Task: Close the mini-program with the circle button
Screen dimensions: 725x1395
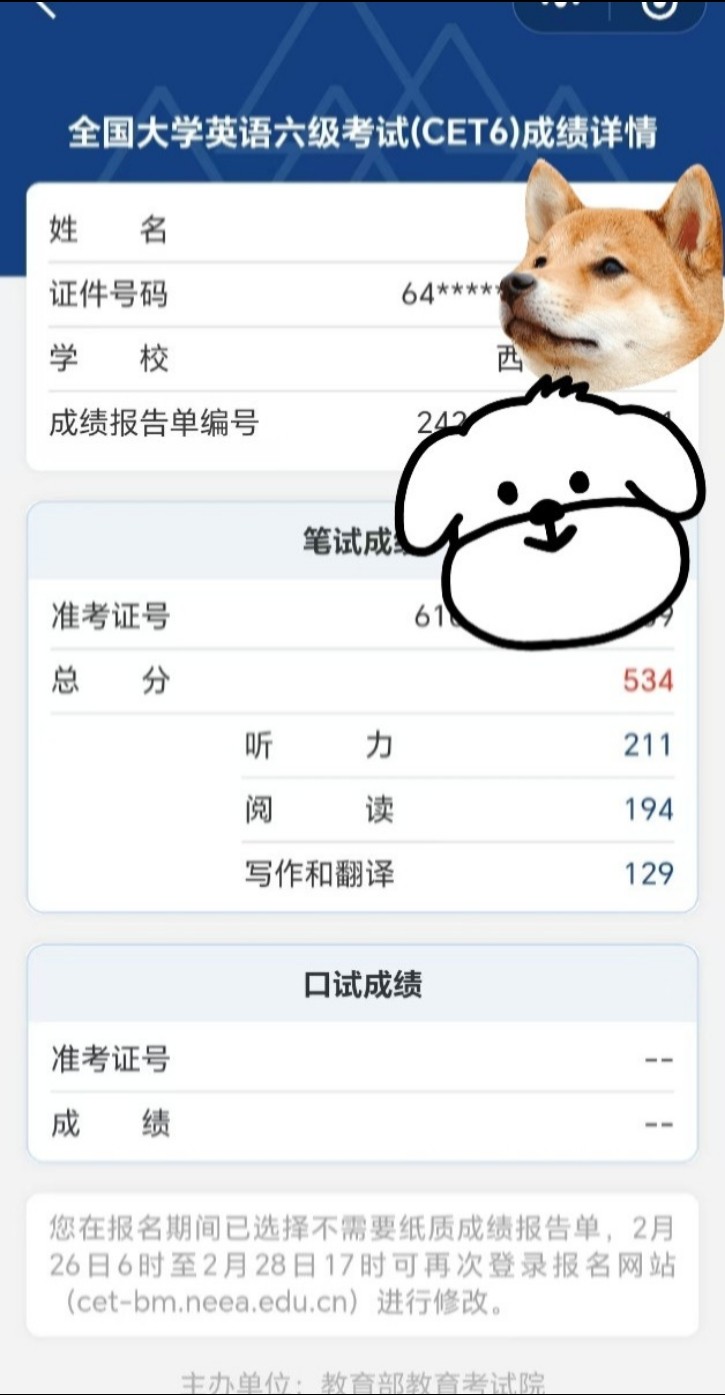Action: [x=659, y=8]
